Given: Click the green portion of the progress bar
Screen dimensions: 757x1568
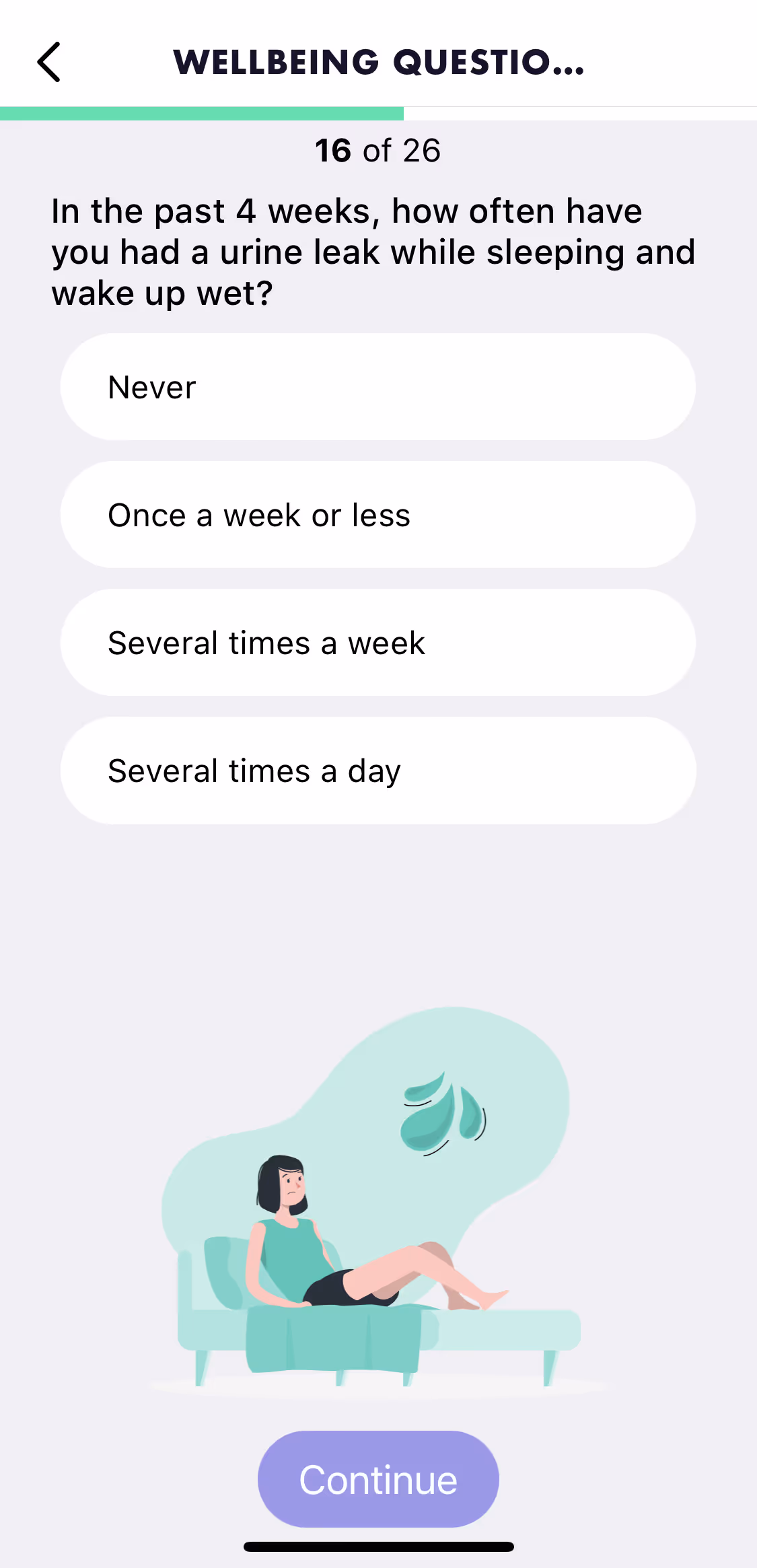Looking at the screenshot, I should (202, 114).
